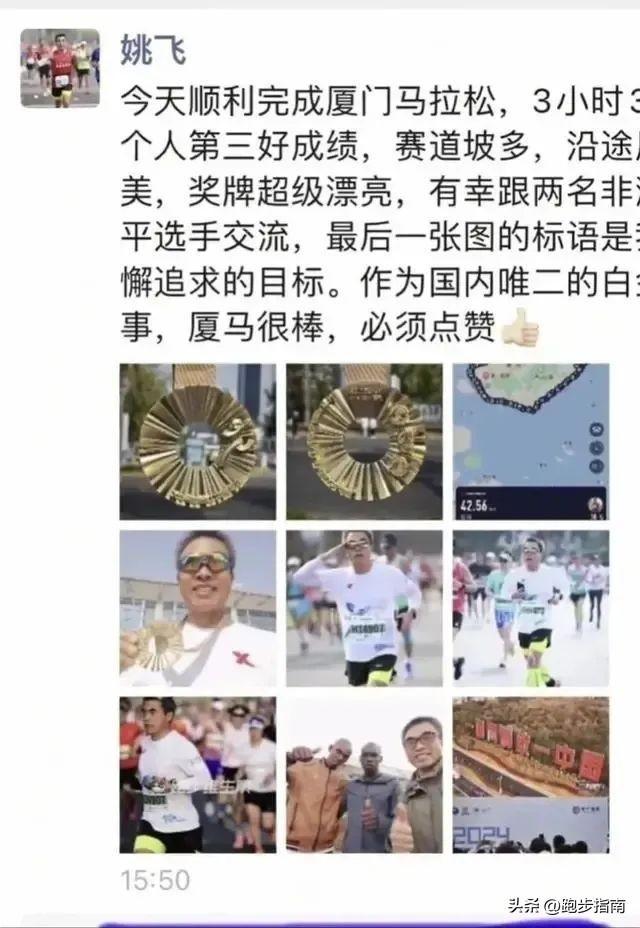The image size is (640, 928).
Task: View the selfie photo holding the medal
Action: pos(198,608)
